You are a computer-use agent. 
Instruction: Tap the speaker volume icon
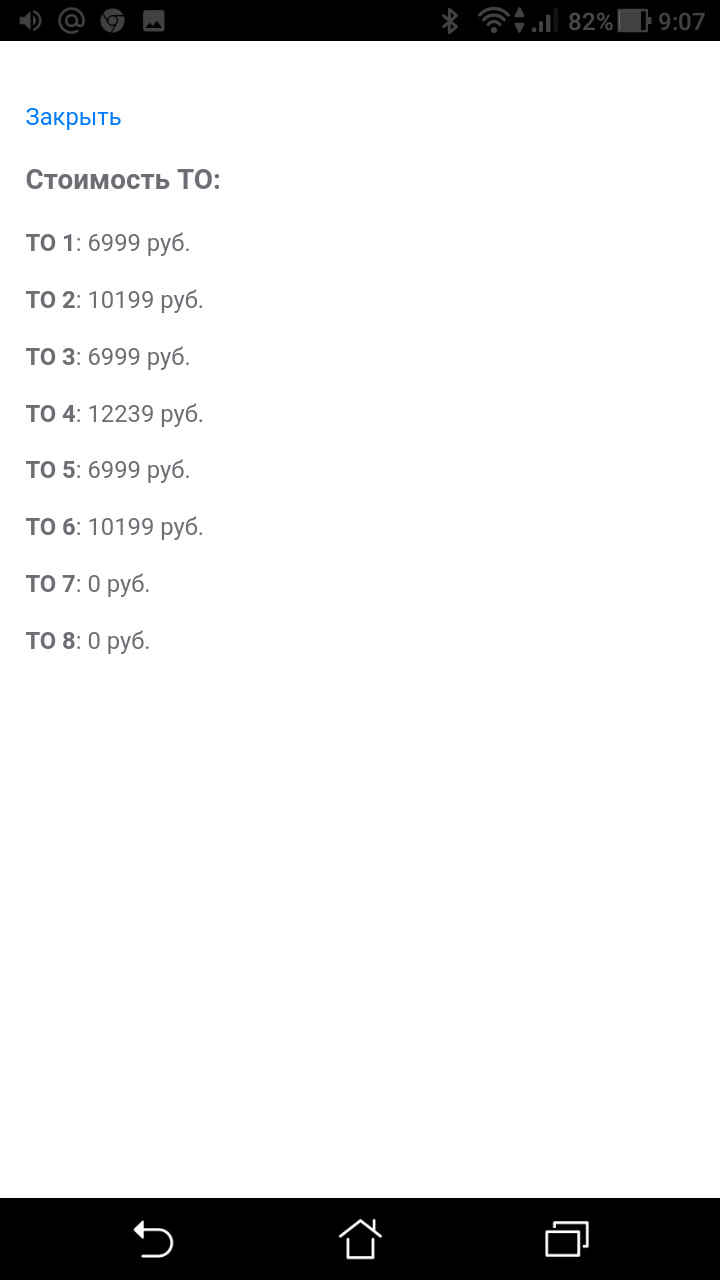click(x=29, y=20)
